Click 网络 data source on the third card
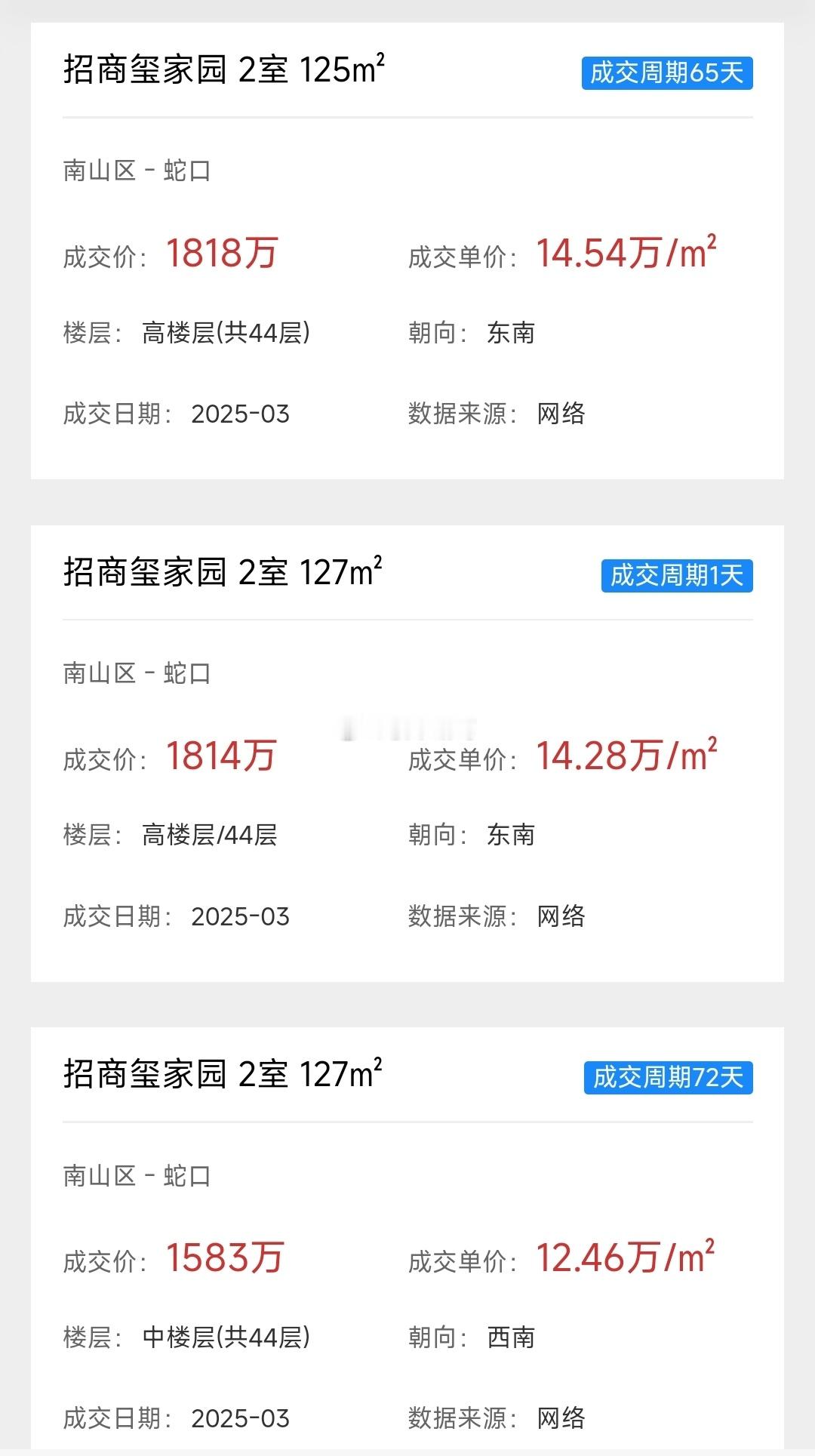815x1456 pixels. [x=561, y=1420]
